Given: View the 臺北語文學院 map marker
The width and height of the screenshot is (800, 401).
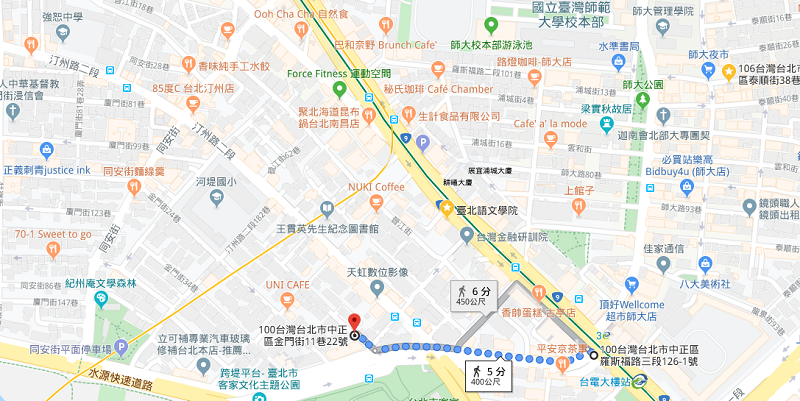Looking at the screenshot, I should click(x=444, y=210).
